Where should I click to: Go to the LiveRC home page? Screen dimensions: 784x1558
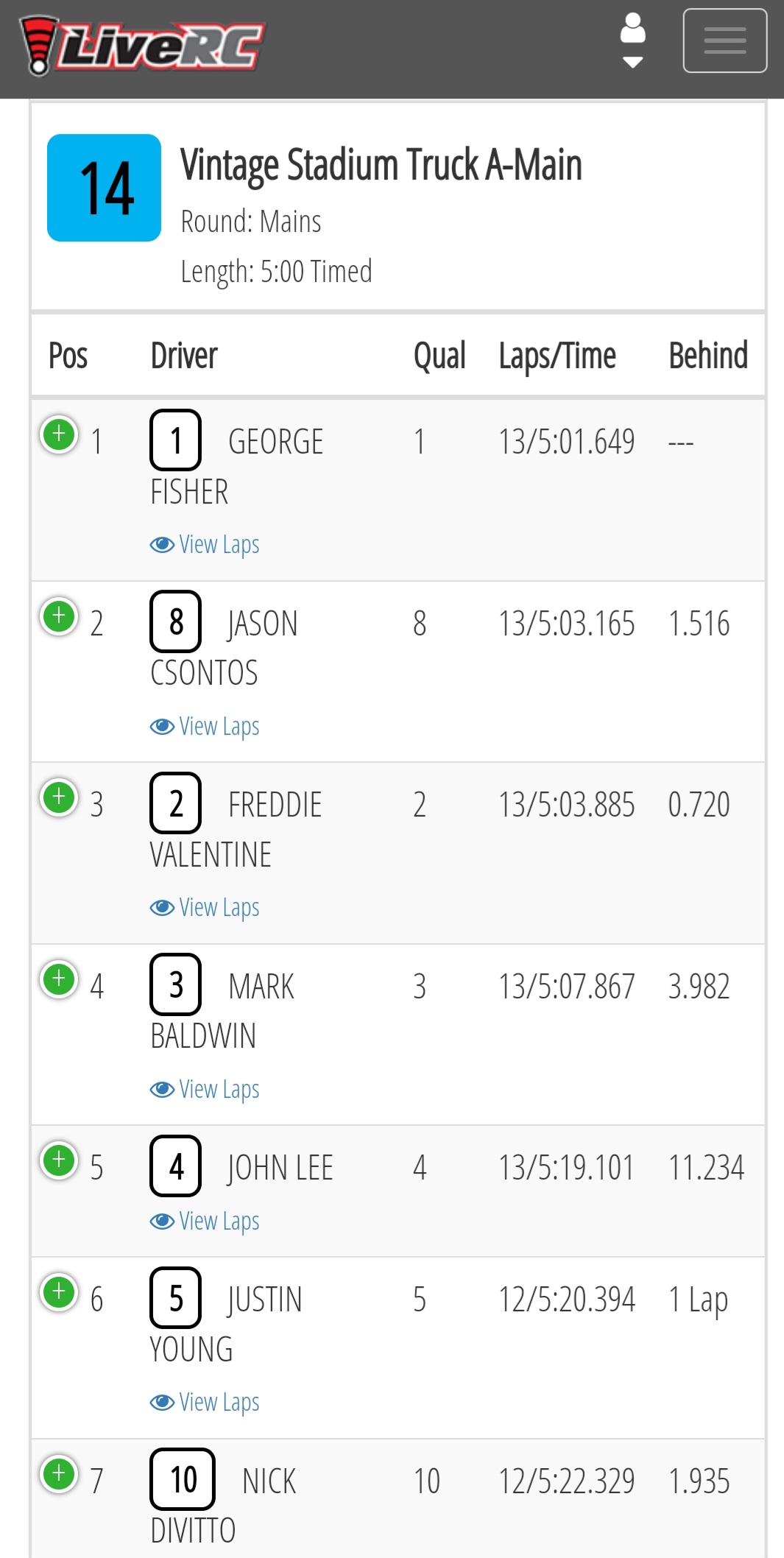(x=143, y=46)
